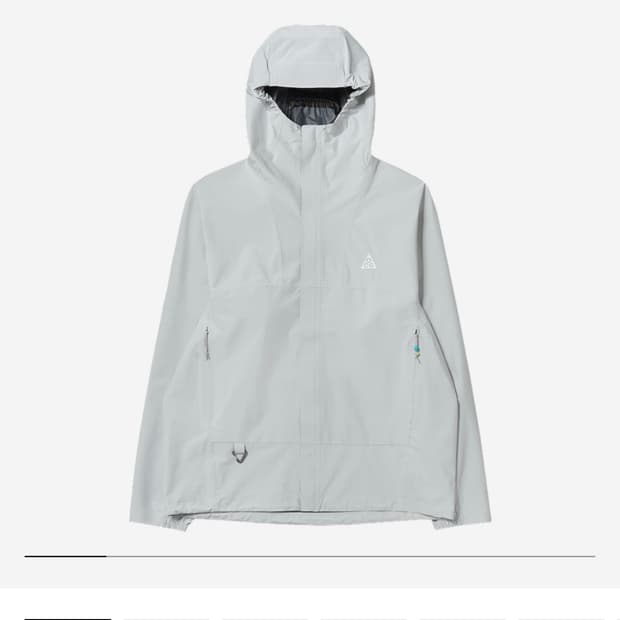Open the grey hooded jacket product photo
This screenshot has height=620, width=620.
point(310,278)
